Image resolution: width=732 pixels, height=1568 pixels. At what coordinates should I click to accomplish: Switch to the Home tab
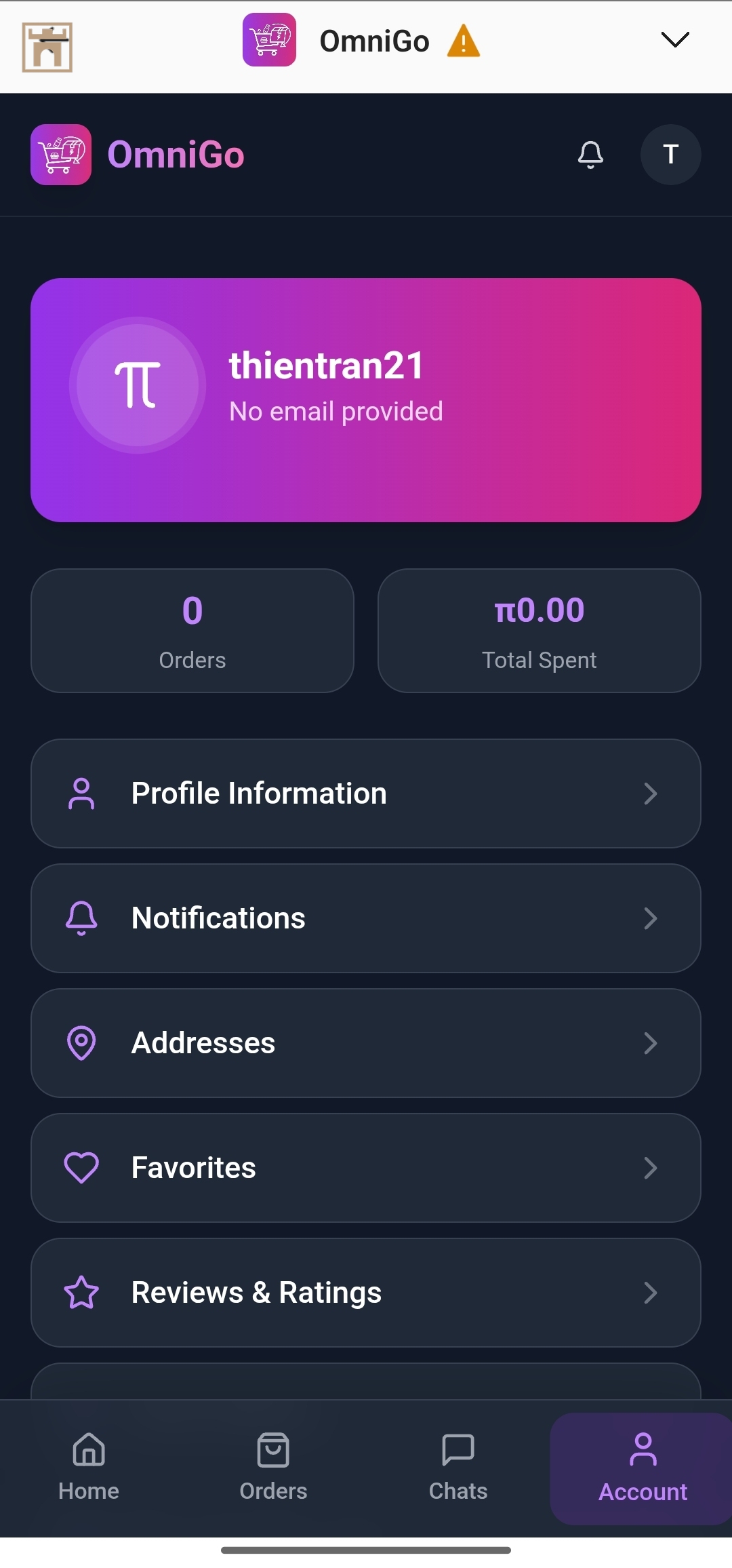(89, 1468)
